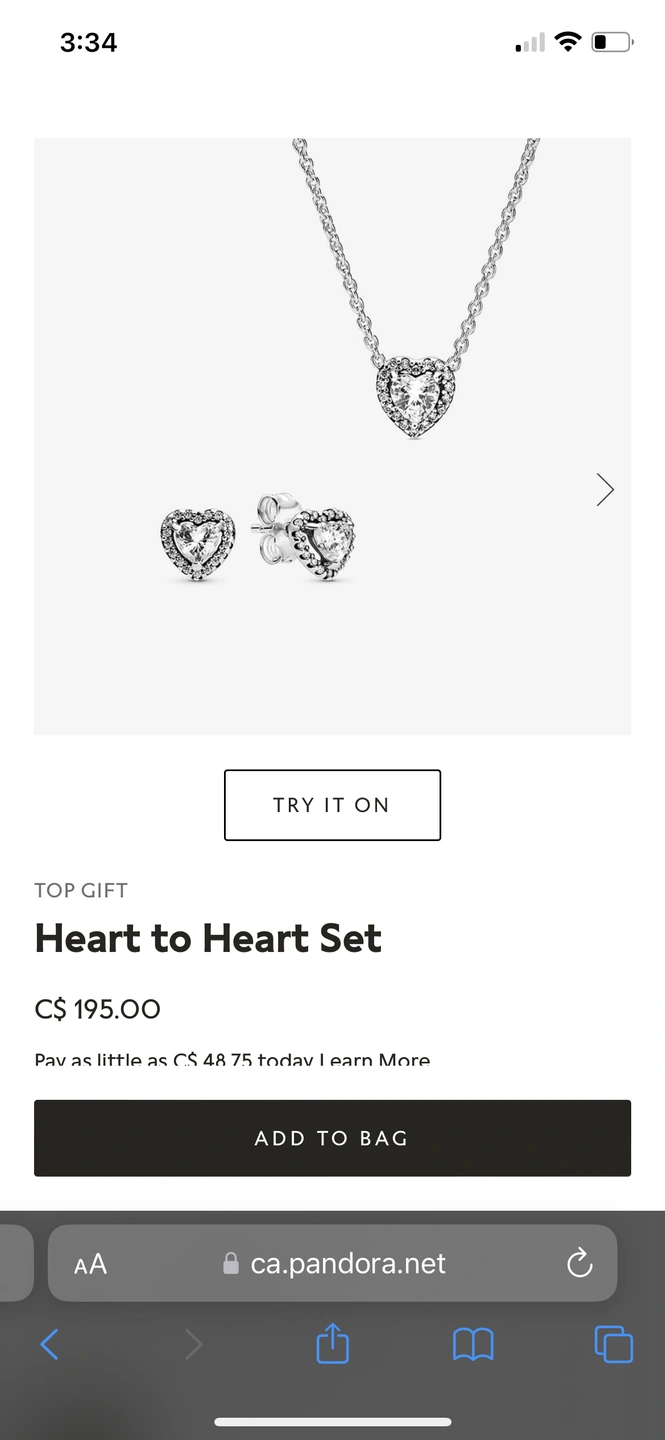The height and width of the screenshot is (1440, 665).
Task: Share this page via share sheet
Action: pyautogui.click(x=333, y=1343)
